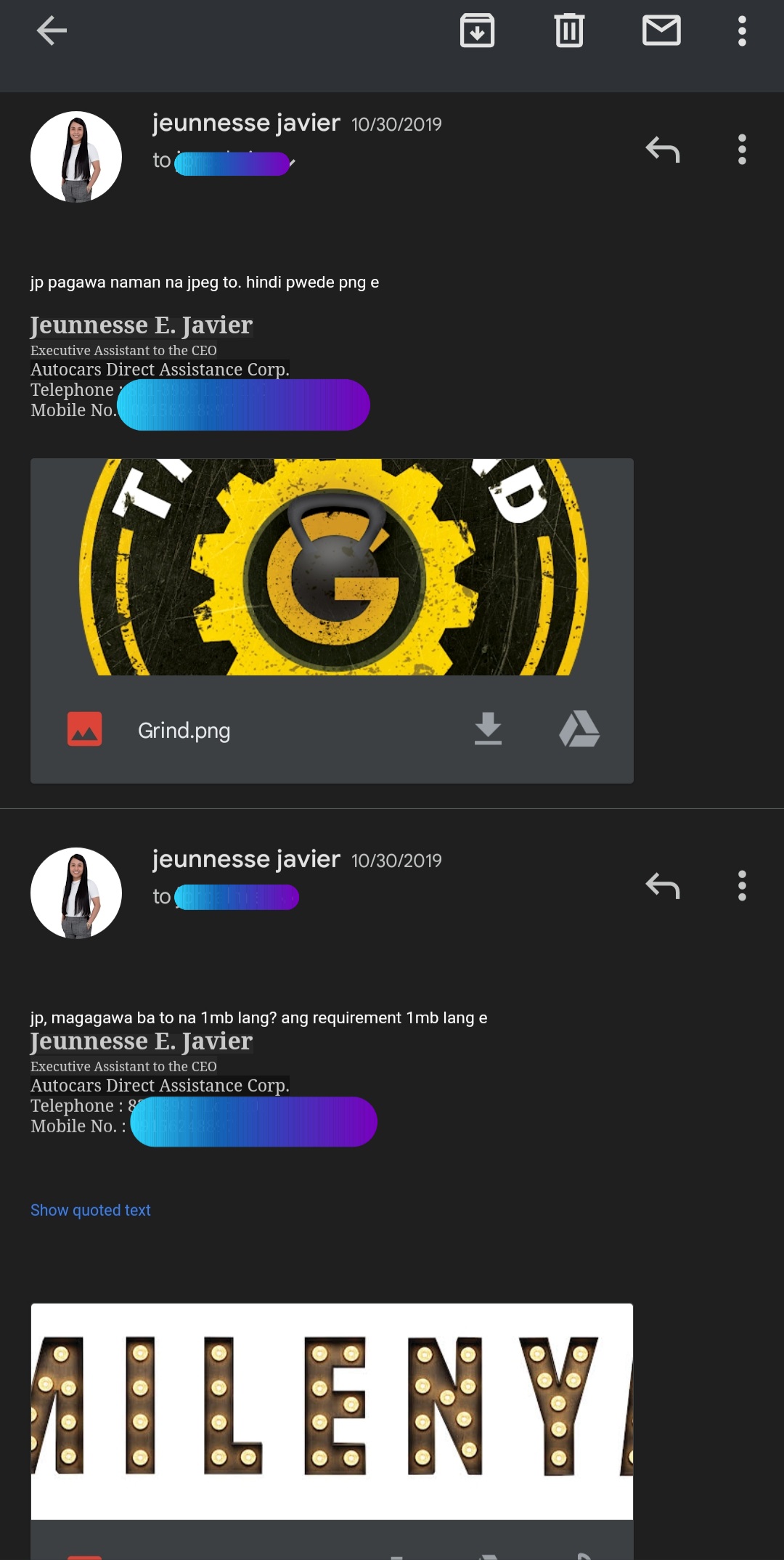Open the Grind.png attachment preview
This screenshot has height=1560, width=784.
[332, 567]
